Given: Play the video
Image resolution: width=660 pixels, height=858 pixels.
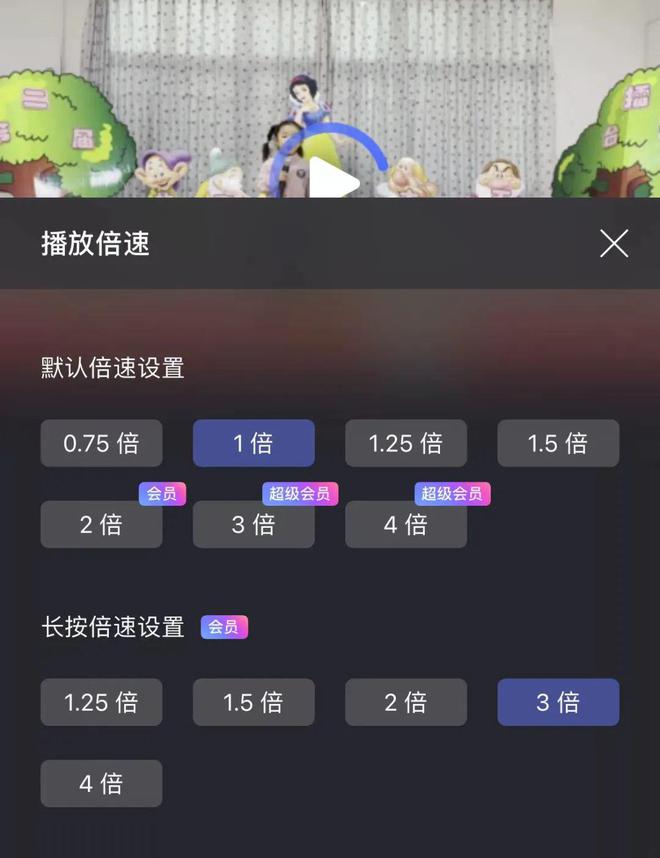Looking at the screenshot, I should click(335, 180).
